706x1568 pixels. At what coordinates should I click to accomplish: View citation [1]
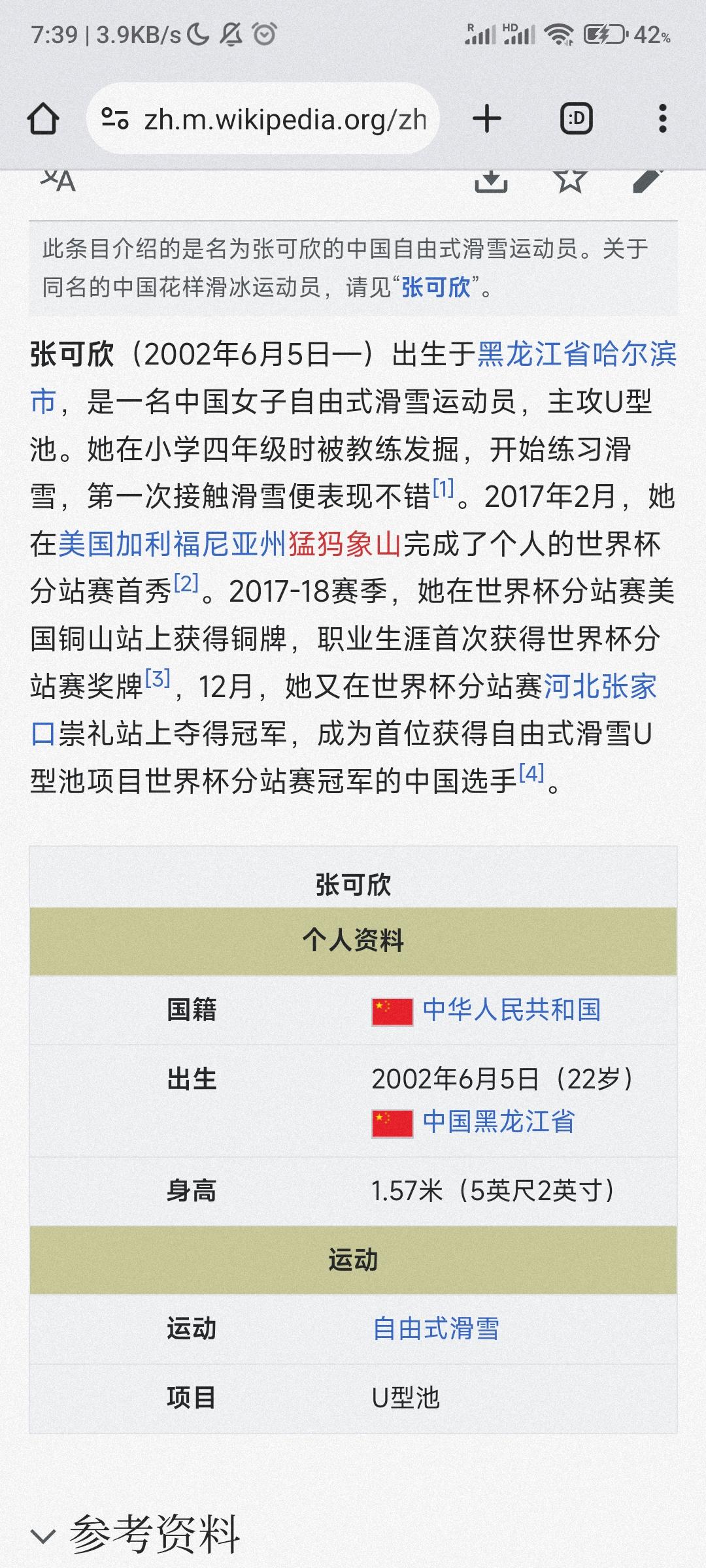point(443,489)
